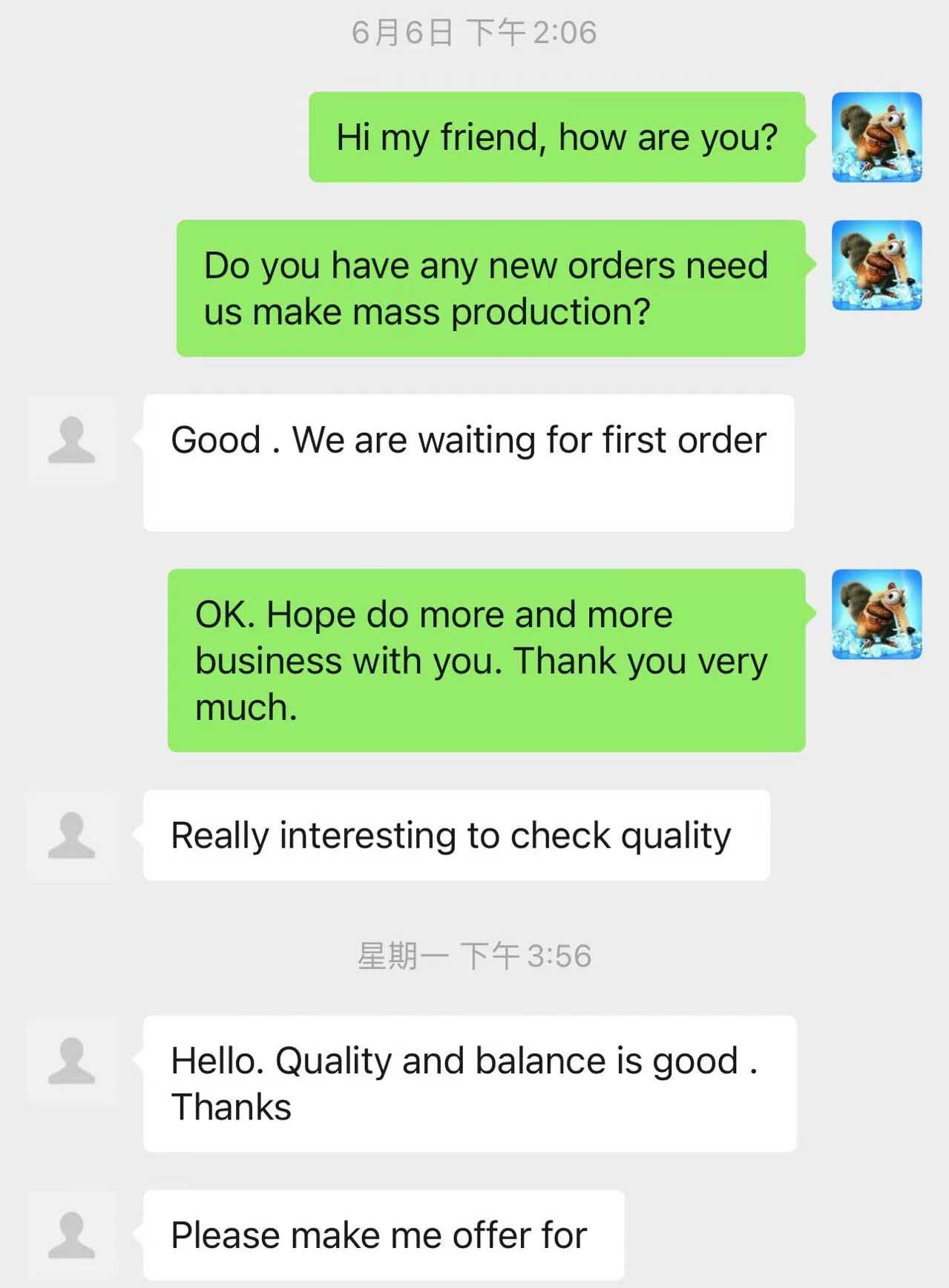Tap gray avatar beside "Please make me offer for"
This screenshot has height=1288, width=949.
pos(72,1235)
